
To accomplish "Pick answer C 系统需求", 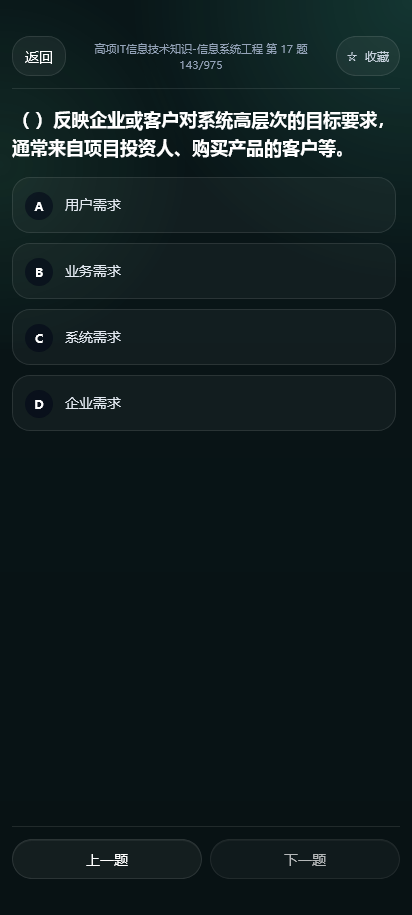I will (x=204, y=337).
